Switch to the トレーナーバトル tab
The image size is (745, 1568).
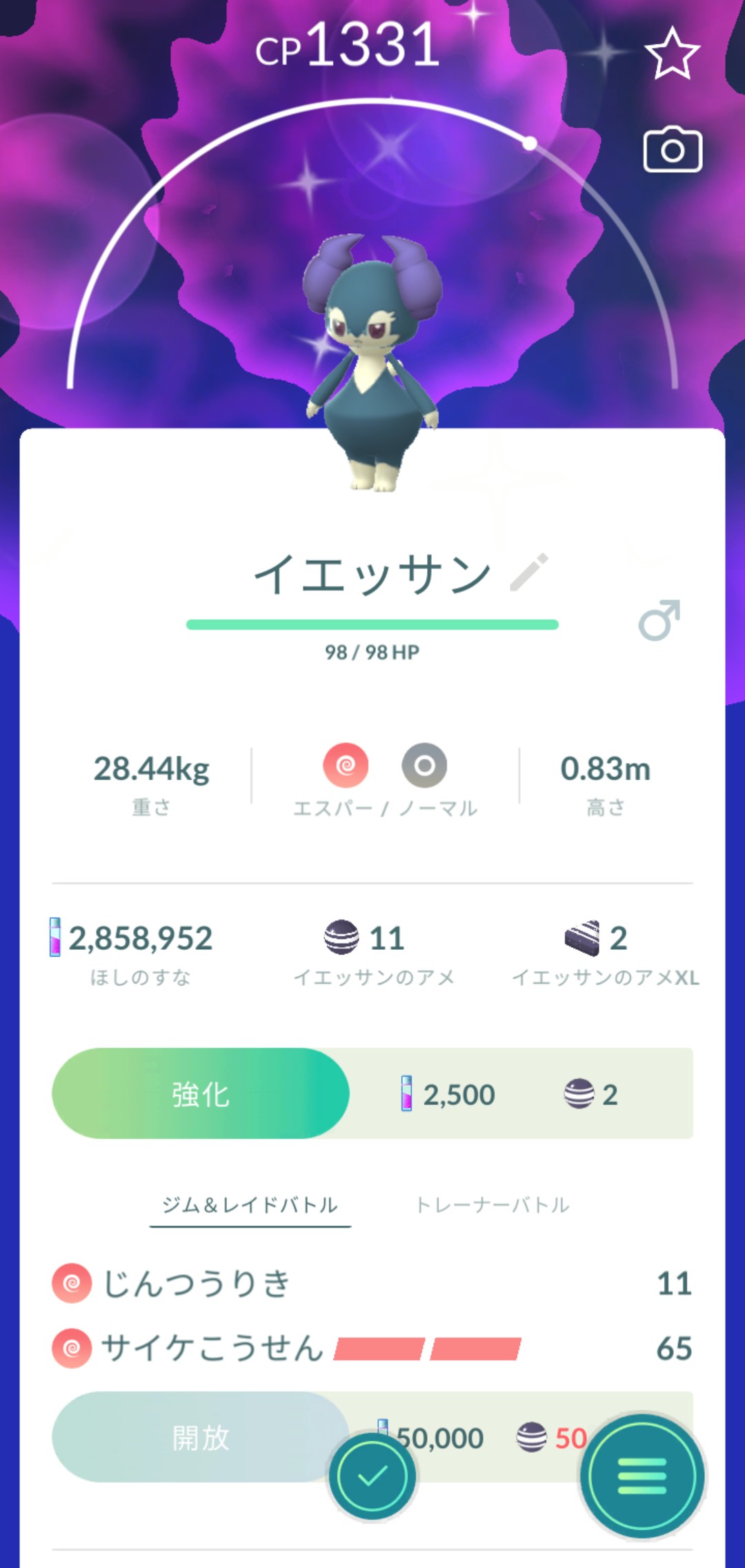(493, 1205)
